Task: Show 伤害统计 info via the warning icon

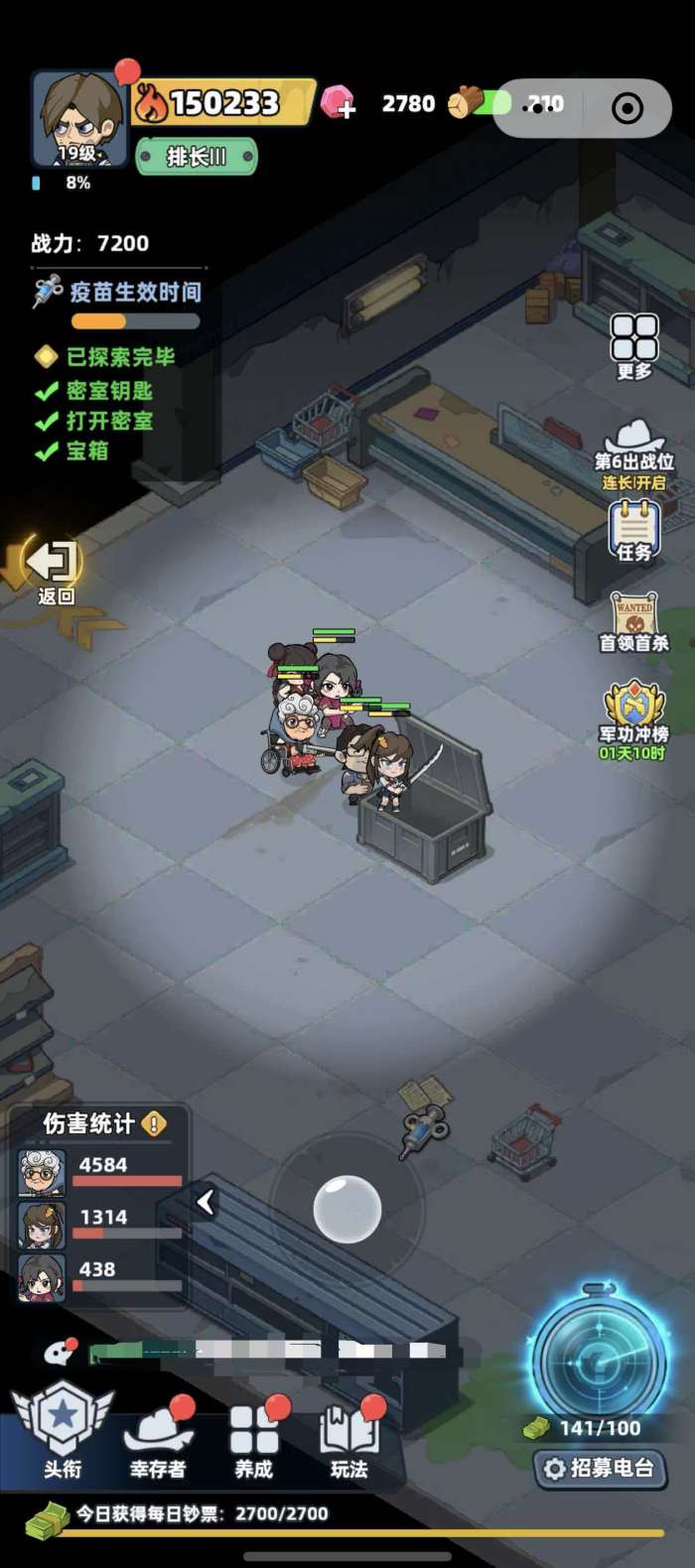Action: (x=154, y=1123)
